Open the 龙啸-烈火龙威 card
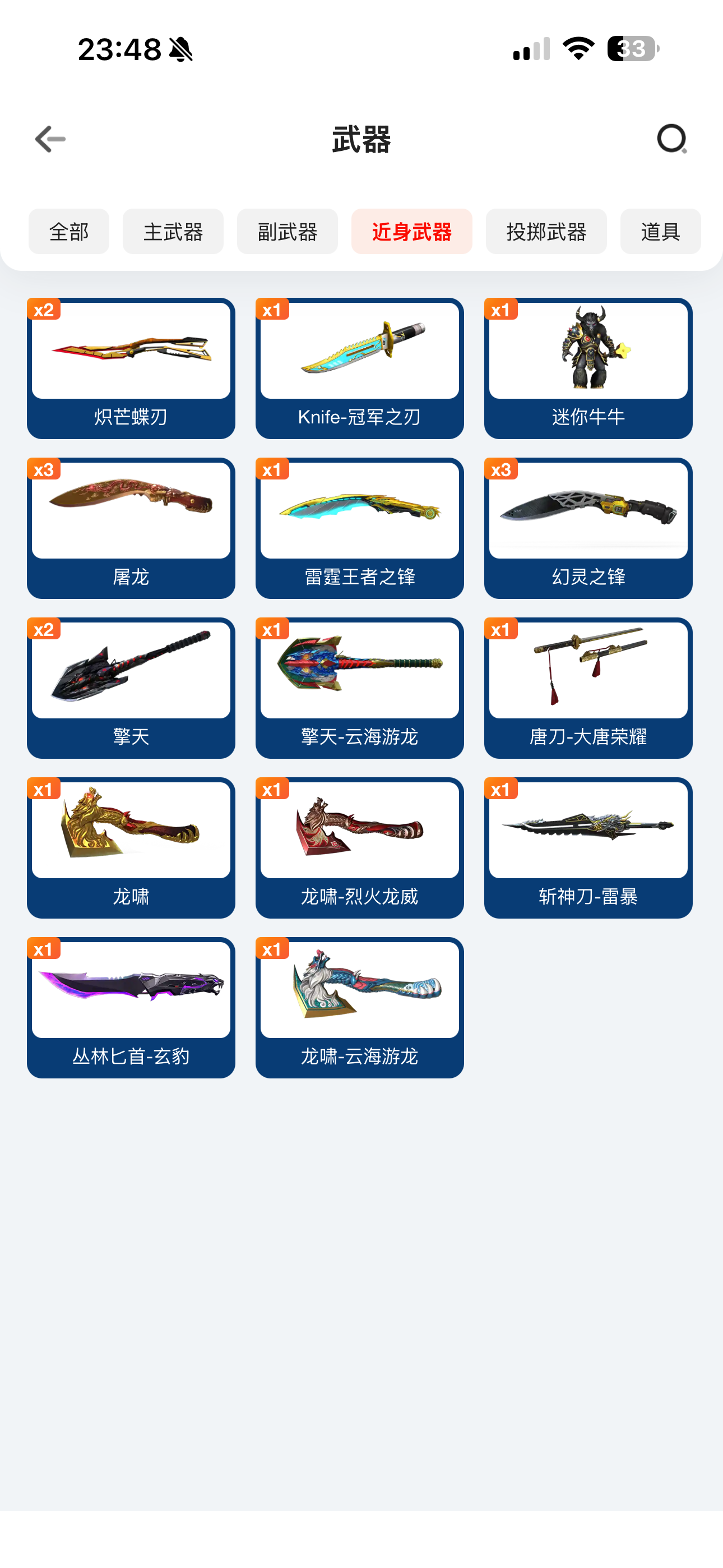Viewport: 723px width, 1568px height. (360, 847)
